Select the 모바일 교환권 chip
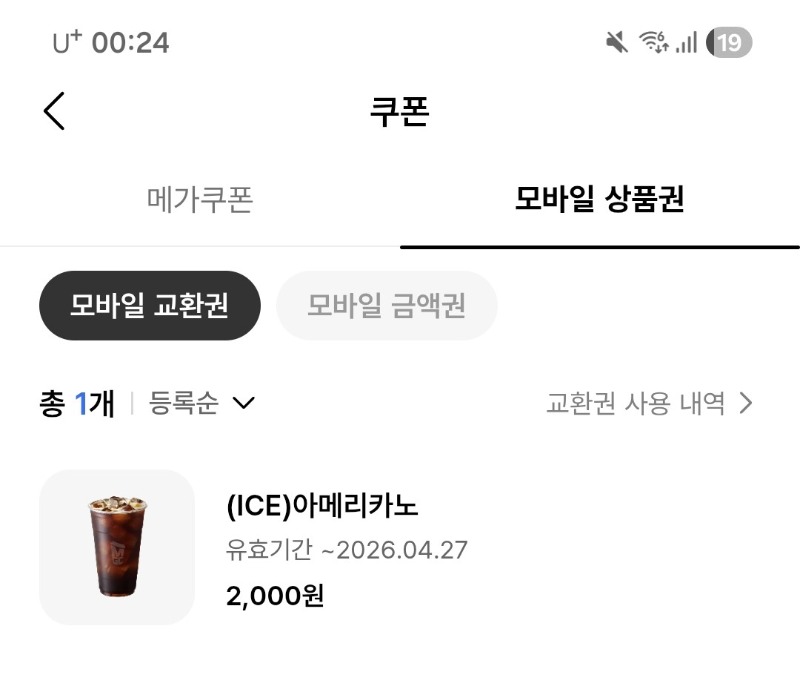Viewport: 800px width, 695px height. tap(149, 306)
